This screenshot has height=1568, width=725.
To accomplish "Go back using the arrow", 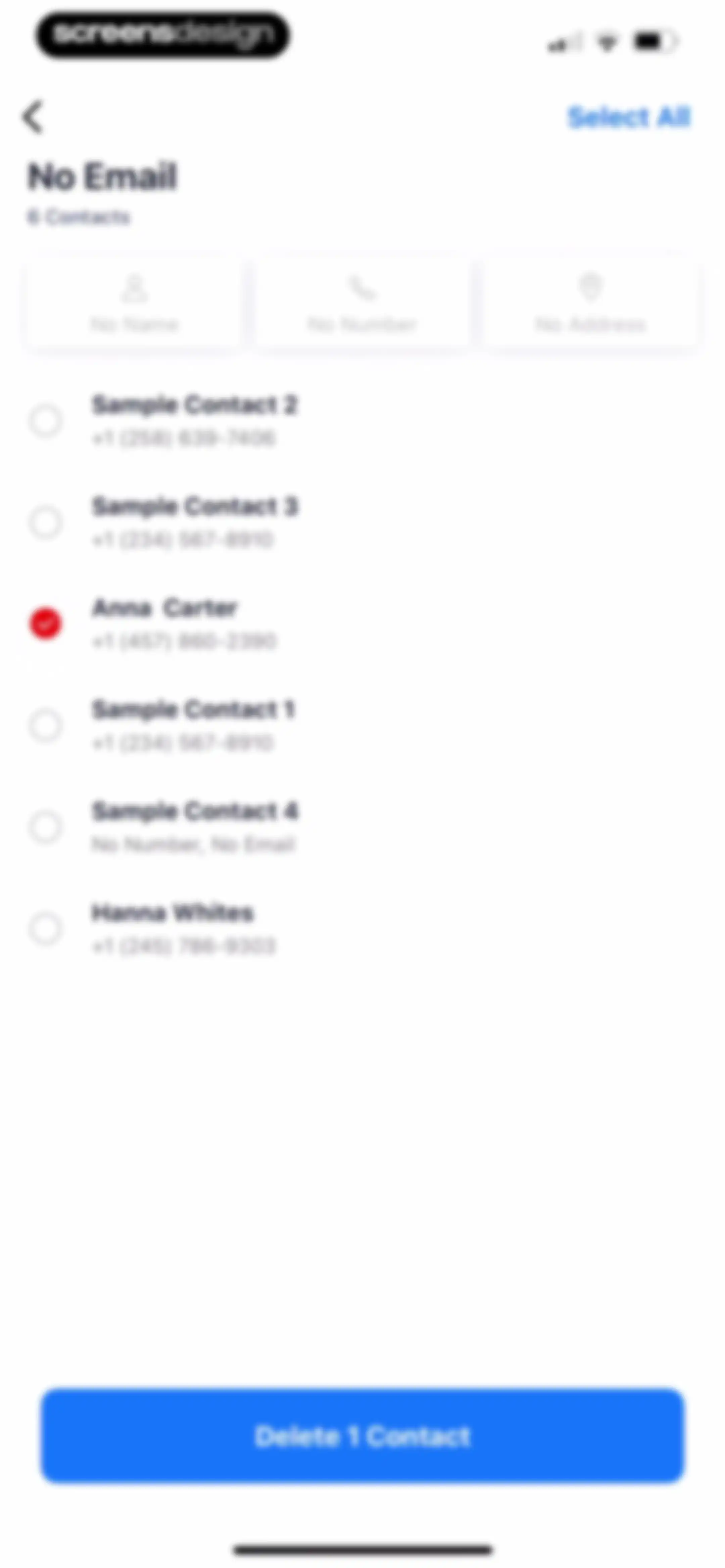I will pos(33,116).
